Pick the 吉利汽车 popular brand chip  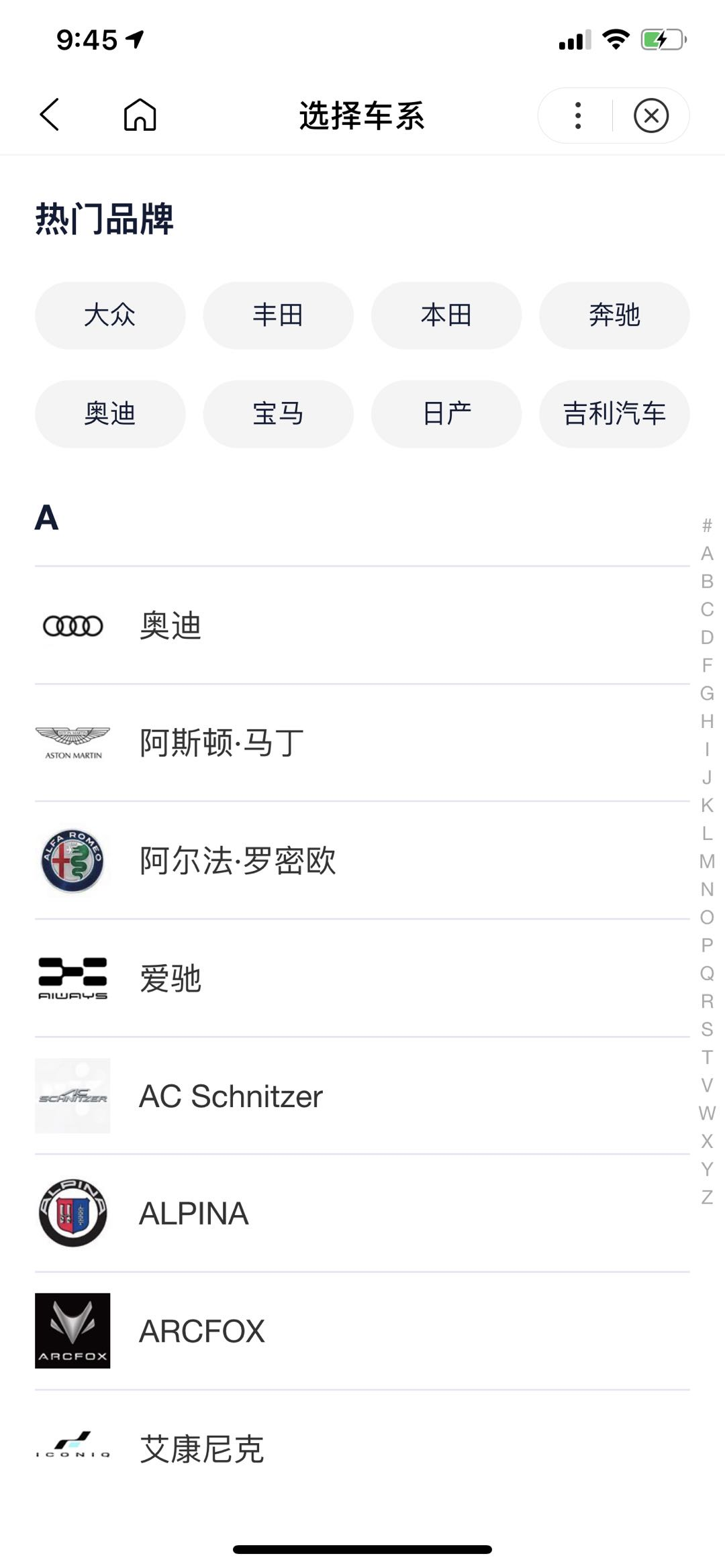tap(614, 413)
